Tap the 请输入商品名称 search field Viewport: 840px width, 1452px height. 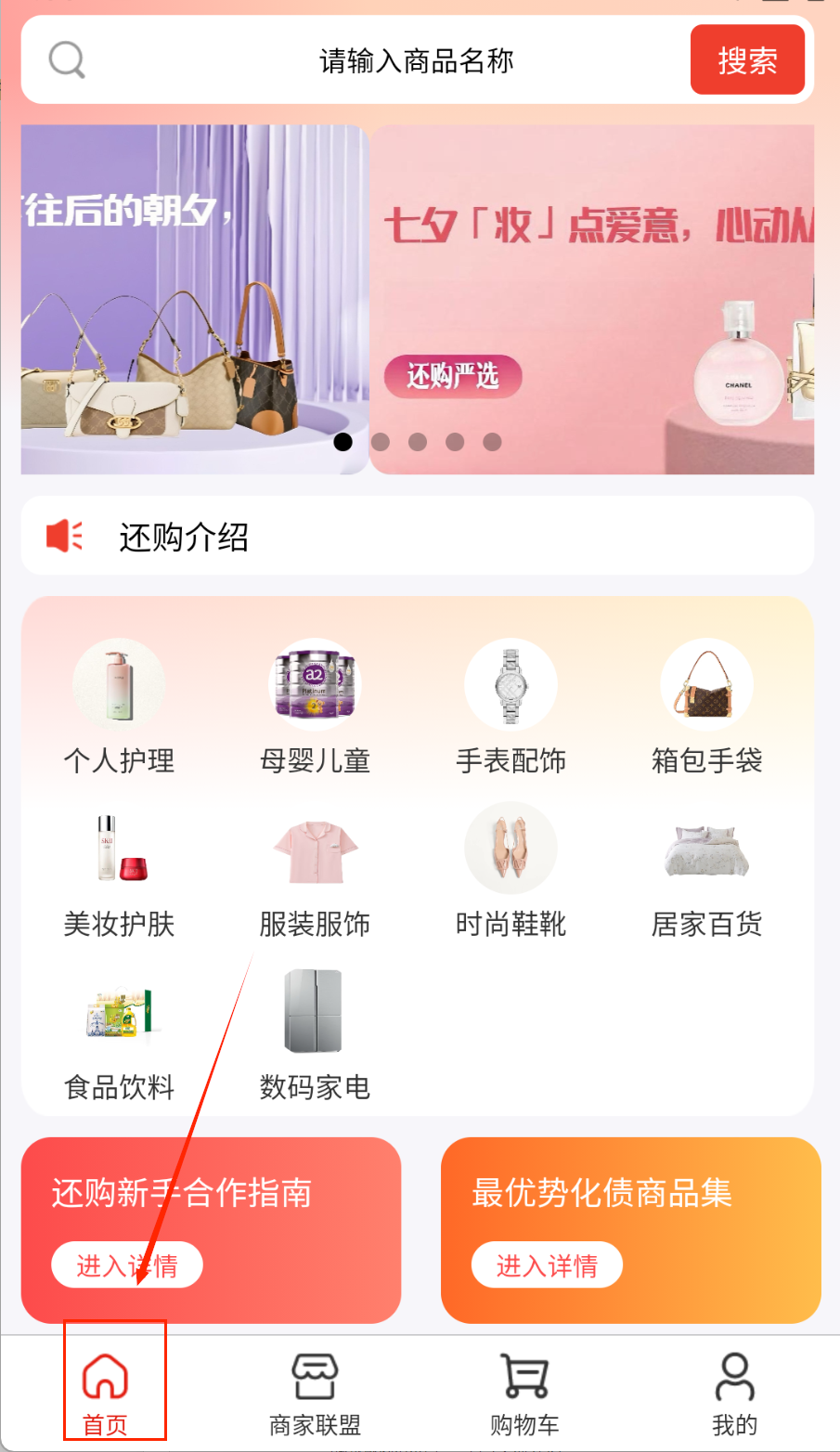click(x=416, y=61)
